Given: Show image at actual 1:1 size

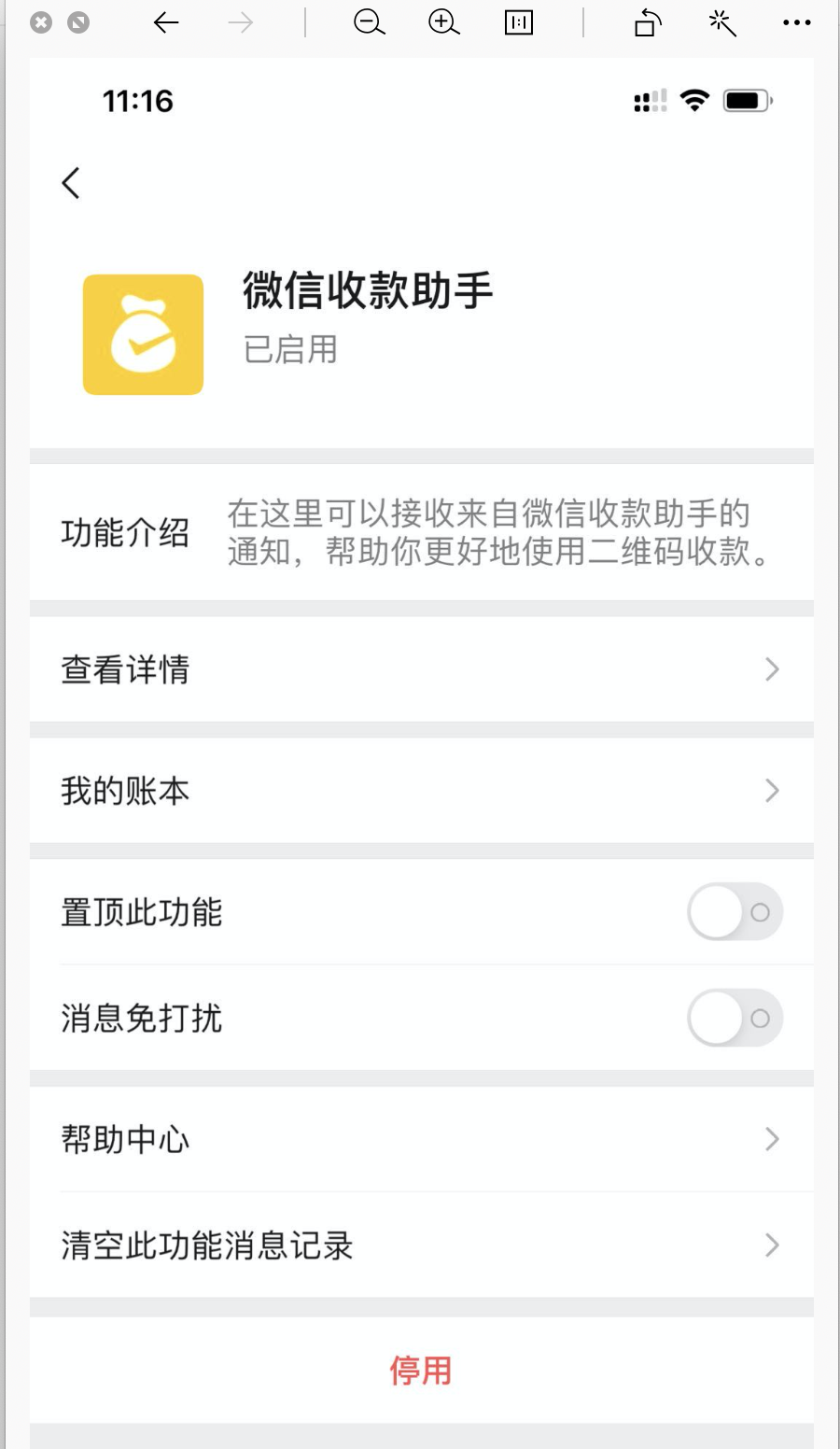Looking at the screenshot, I should (x=519, y=22).
